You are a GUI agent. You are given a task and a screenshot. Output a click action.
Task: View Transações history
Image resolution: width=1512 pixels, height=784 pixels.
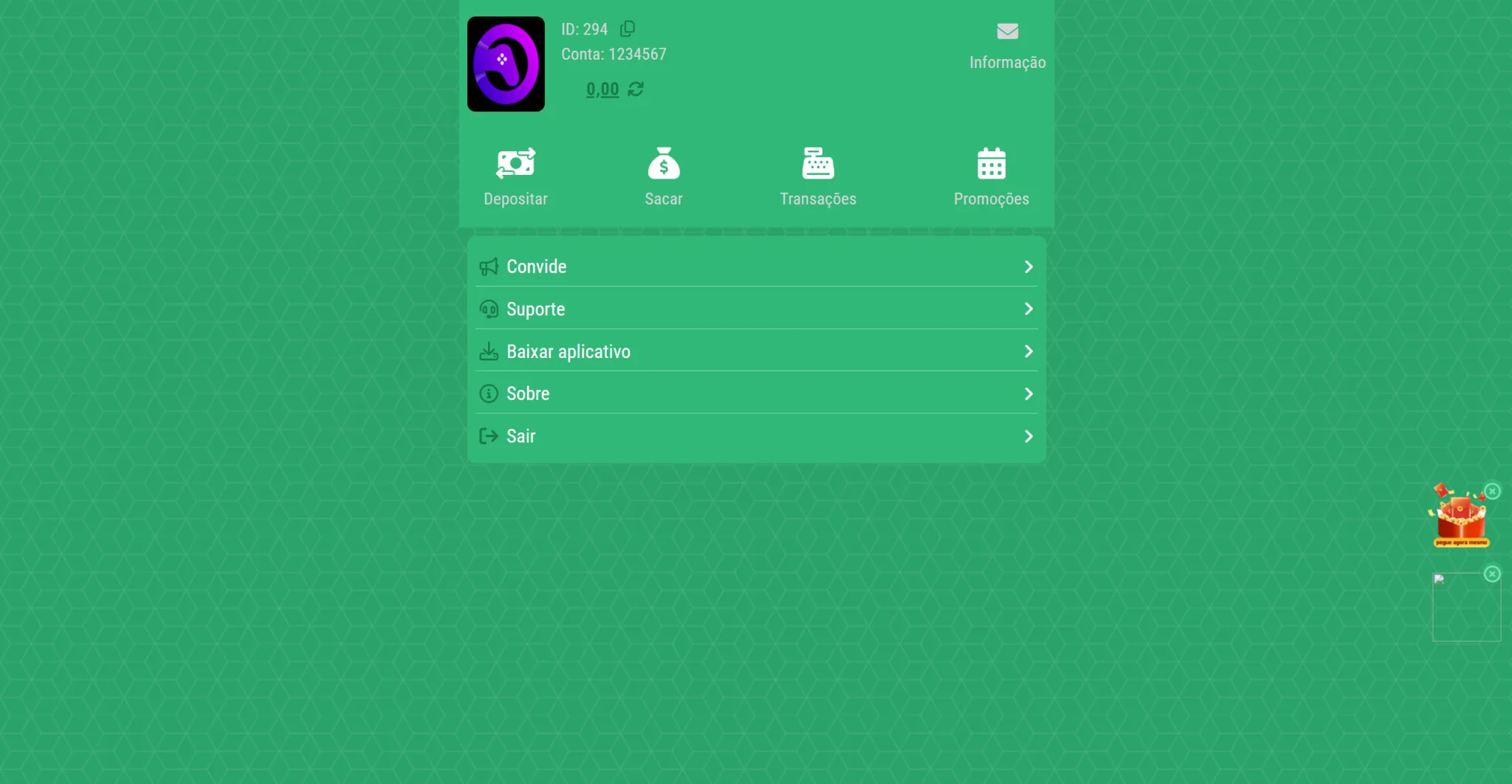tap(818, 177)
